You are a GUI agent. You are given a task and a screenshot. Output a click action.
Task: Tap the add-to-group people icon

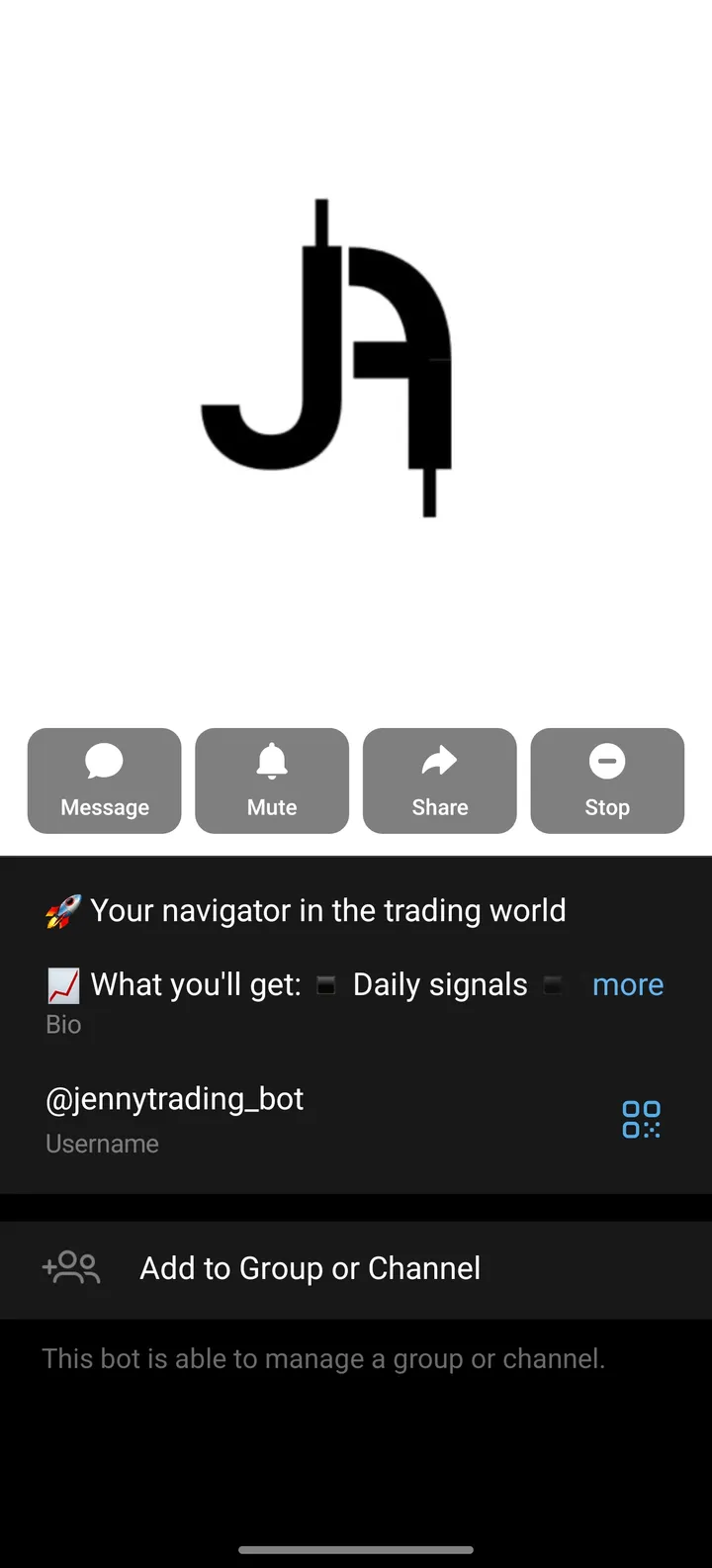pos(70,1267)
